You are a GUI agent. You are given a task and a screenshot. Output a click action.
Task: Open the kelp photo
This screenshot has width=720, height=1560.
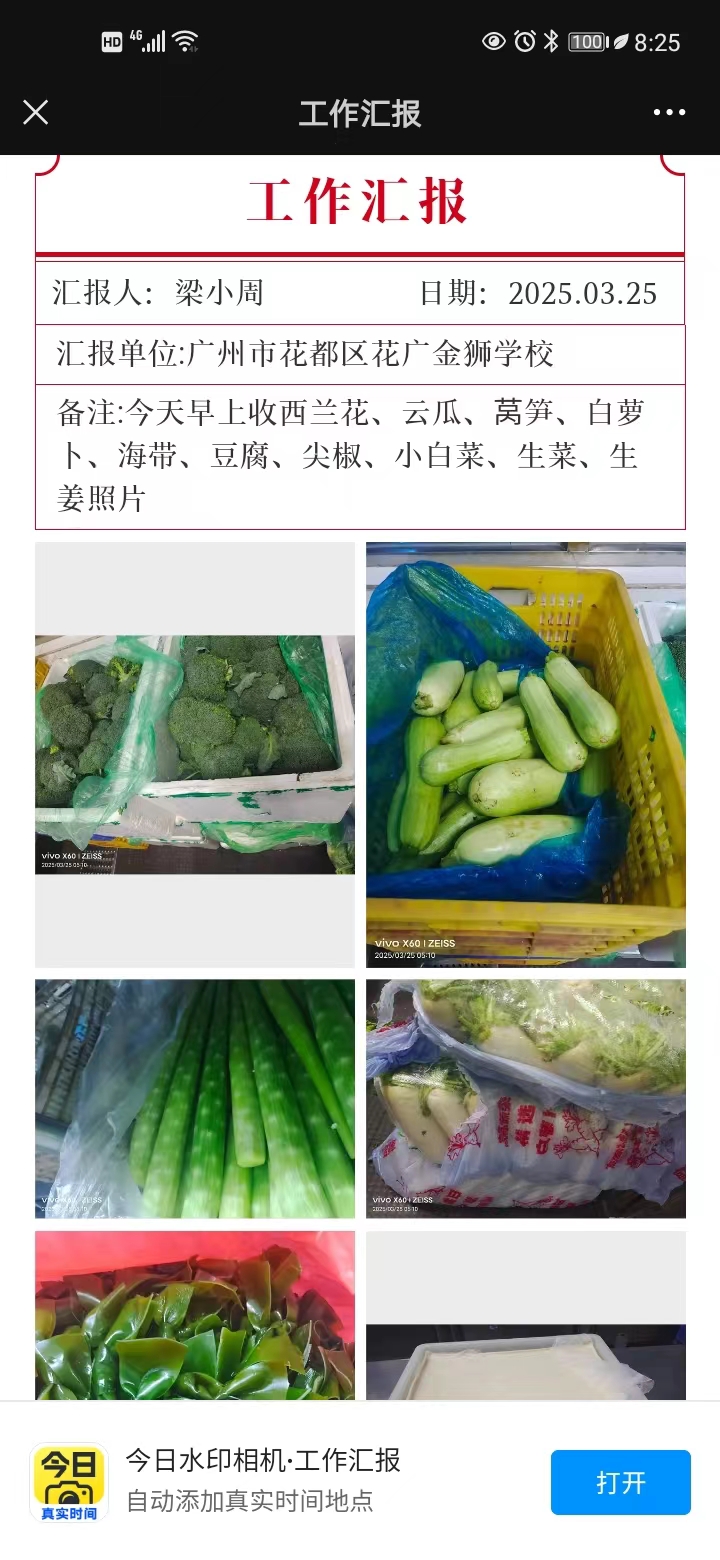(195, 1315)
